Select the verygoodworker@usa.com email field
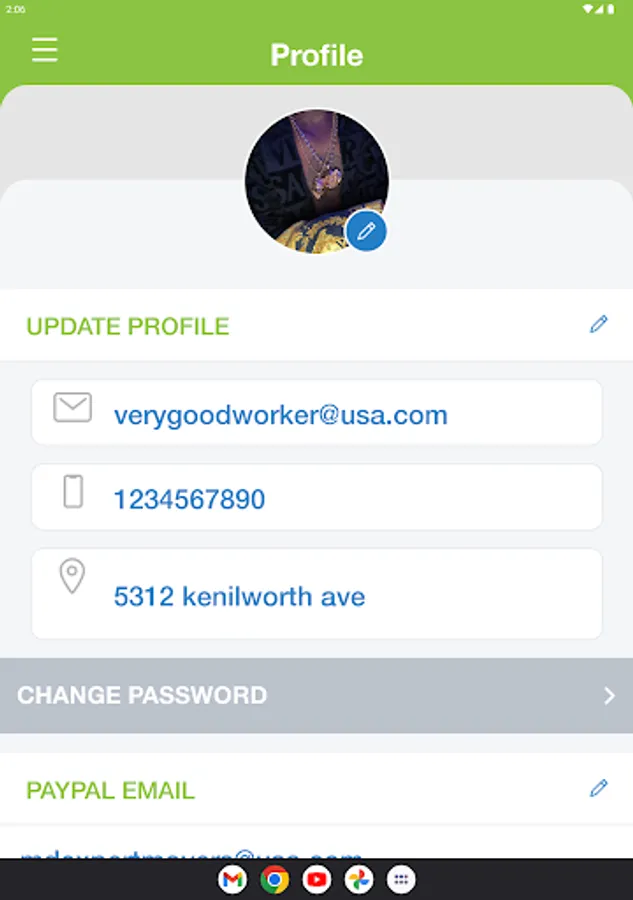 (x=316, y=412)
